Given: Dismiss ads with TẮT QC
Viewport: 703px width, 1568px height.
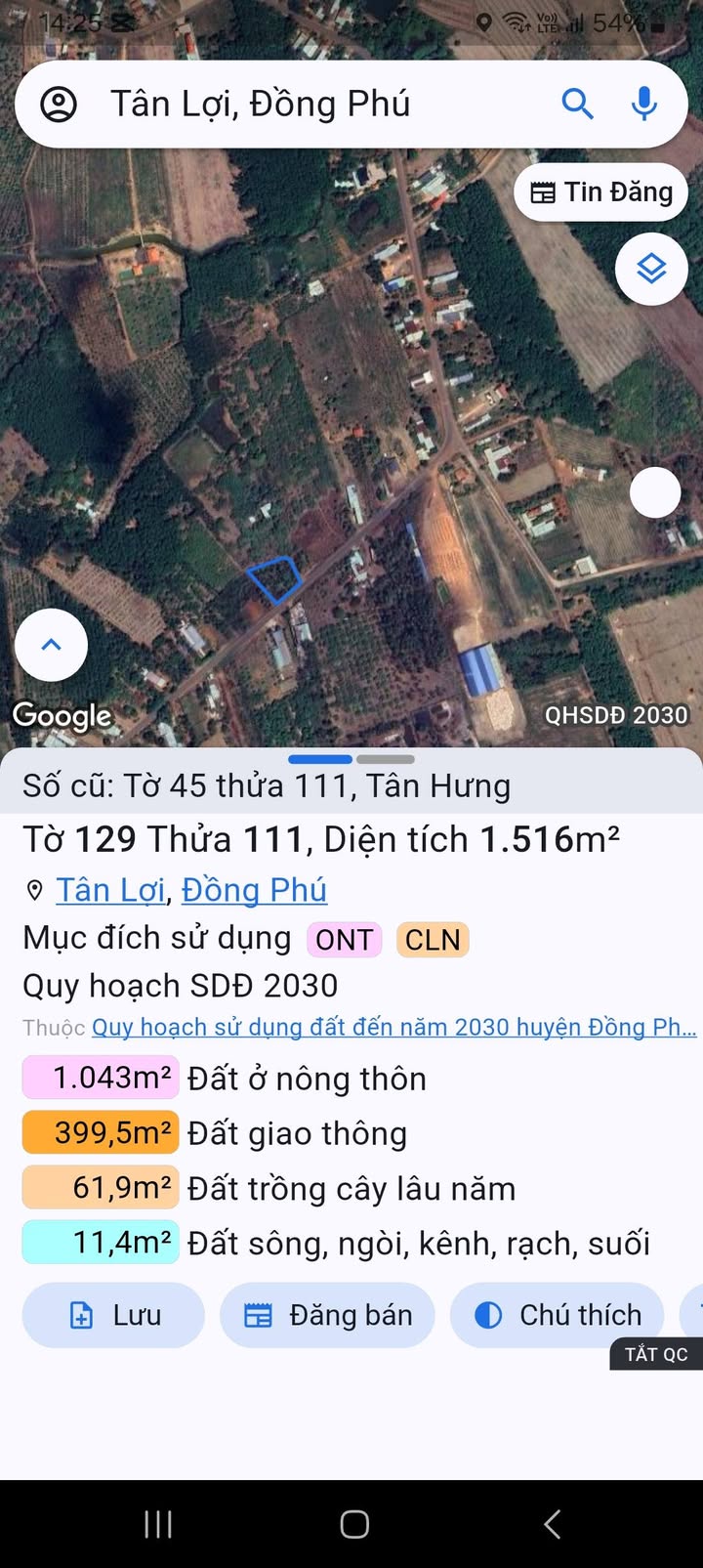Looking at the screenshot, I should click(656, 1354).
